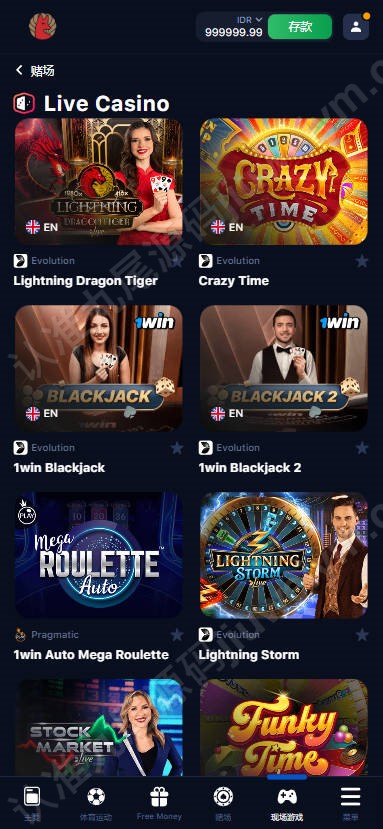Expand the IDR currency dropdown
The width and height of the screenshot is (383, 829).
pyautogui.click(x=250, y=20)
